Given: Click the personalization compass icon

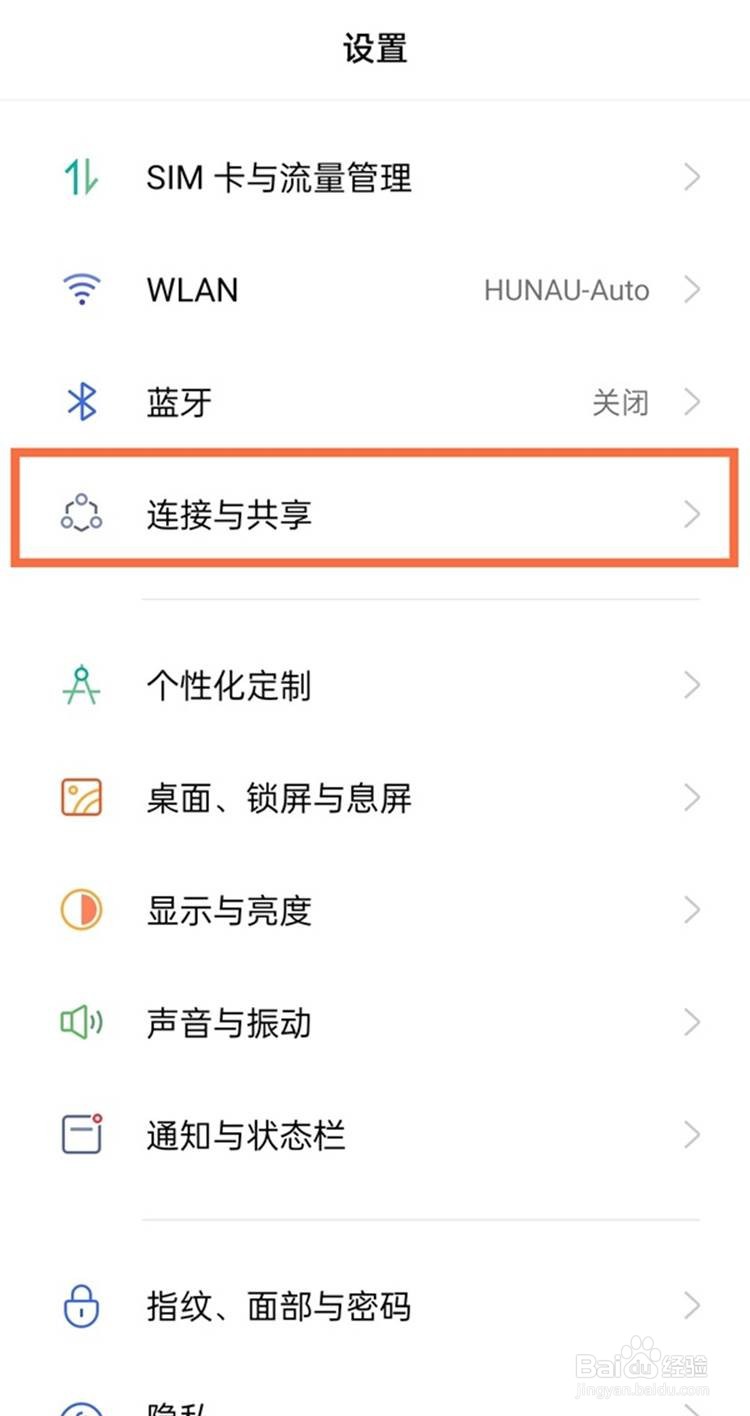Looking at the screenshot, I should click(81, 685).
